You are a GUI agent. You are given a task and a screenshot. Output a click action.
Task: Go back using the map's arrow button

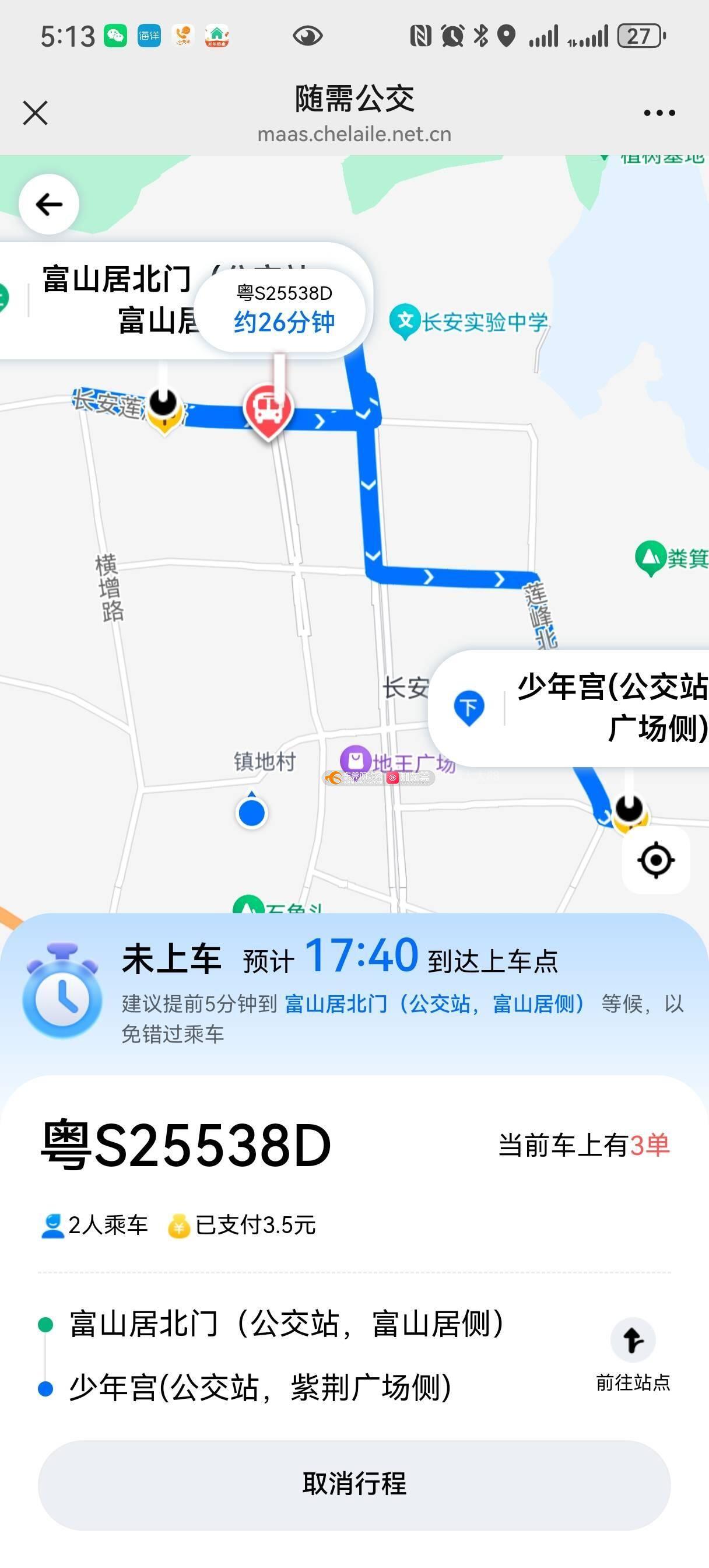(50, 205)
